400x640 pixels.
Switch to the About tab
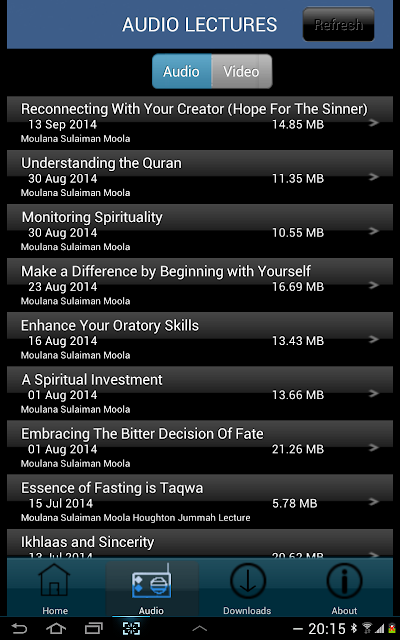pyautogui.click(x=344, y=588)
